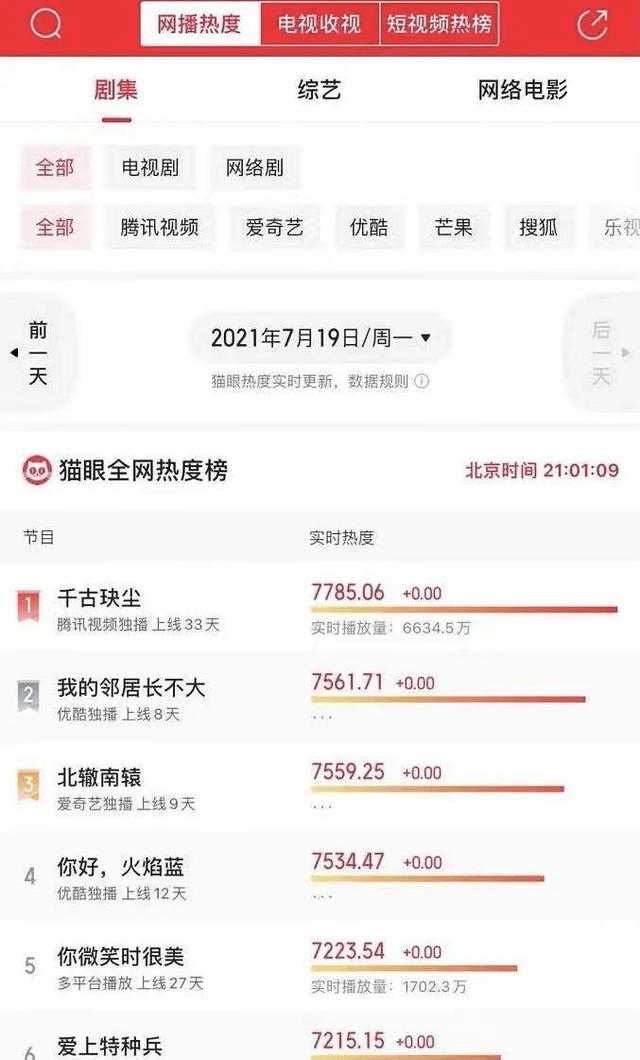Select the 爱奇艺 platform chip

pyautogui.click(x=274, y=227)
